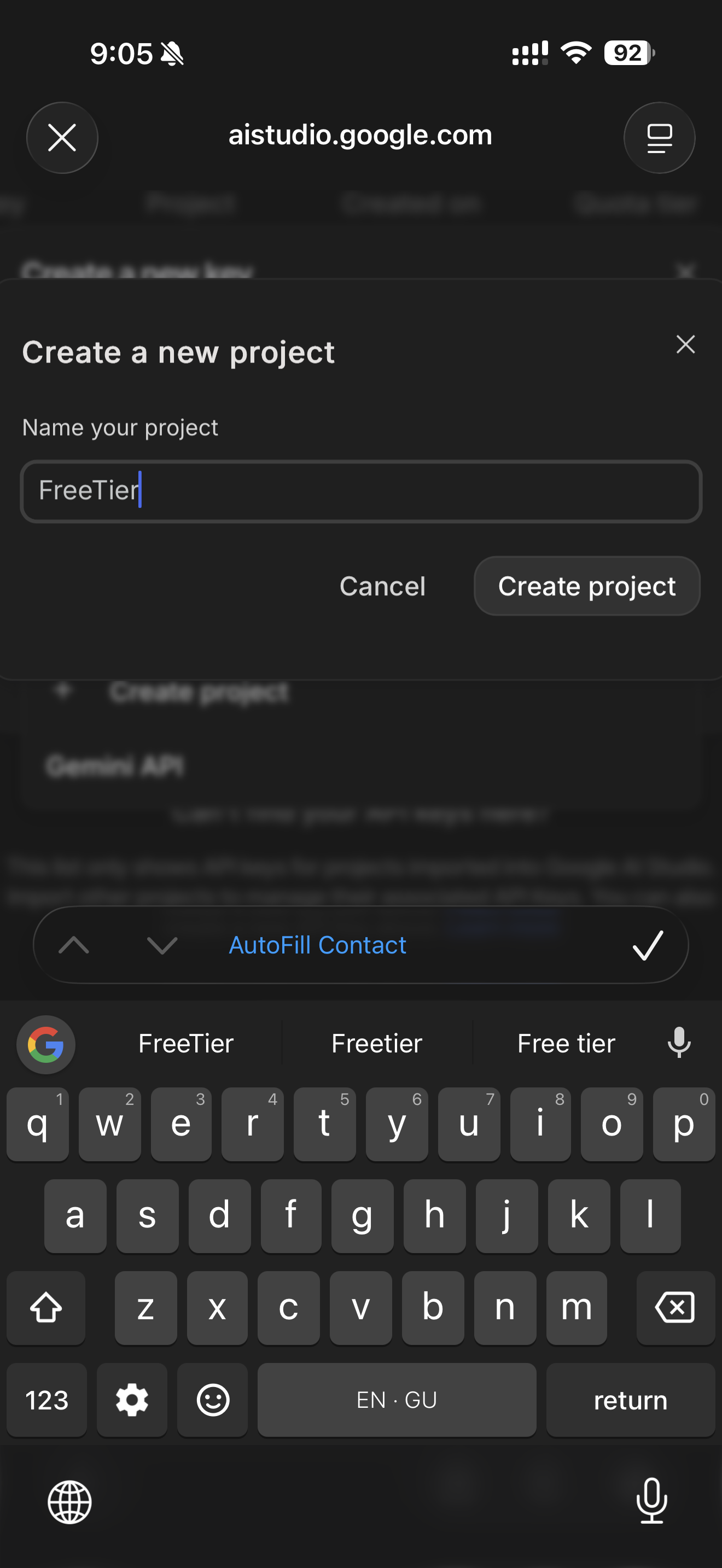Tap AutoFill Contact

point(317,945)
